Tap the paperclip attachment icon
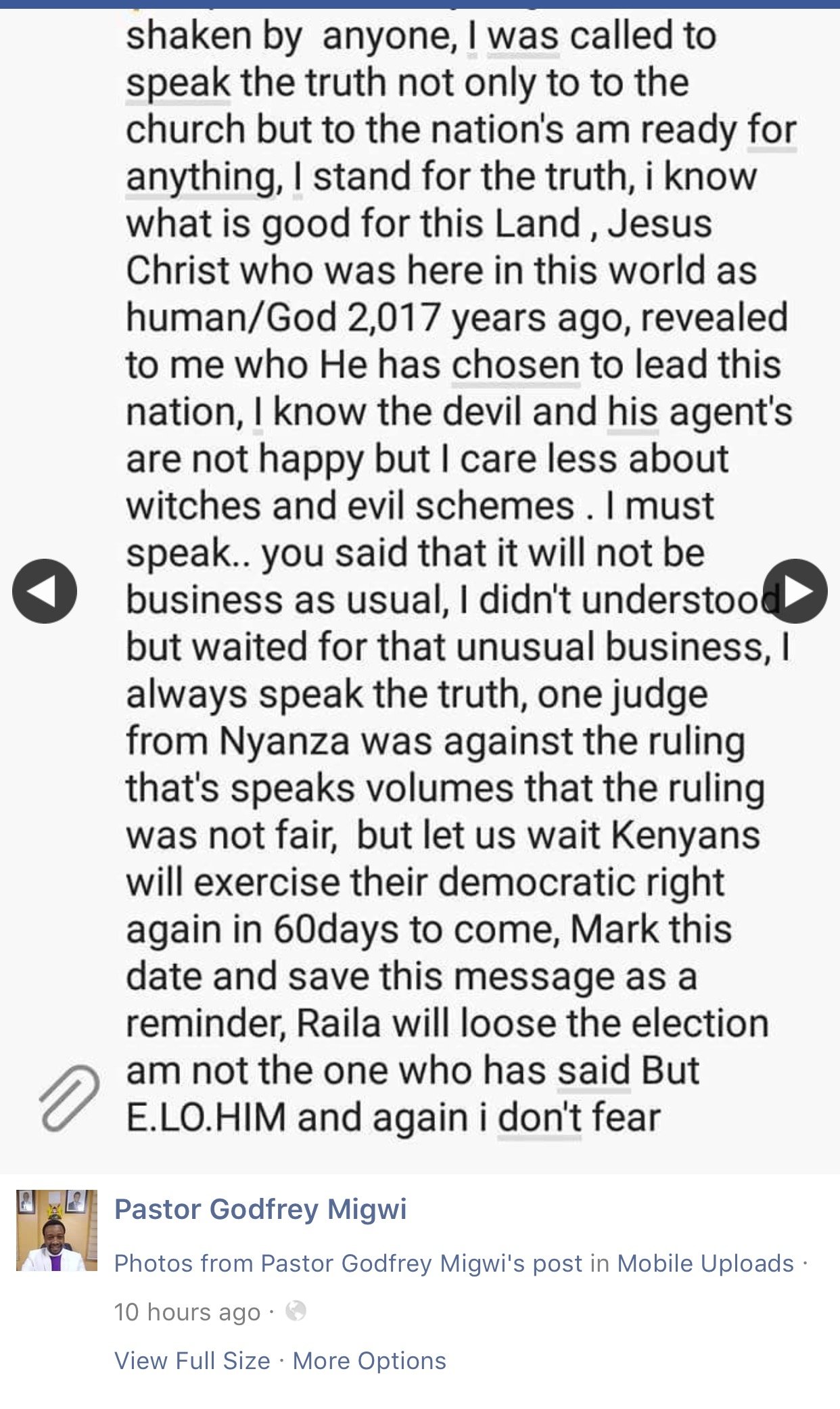 pos(69,1098)
